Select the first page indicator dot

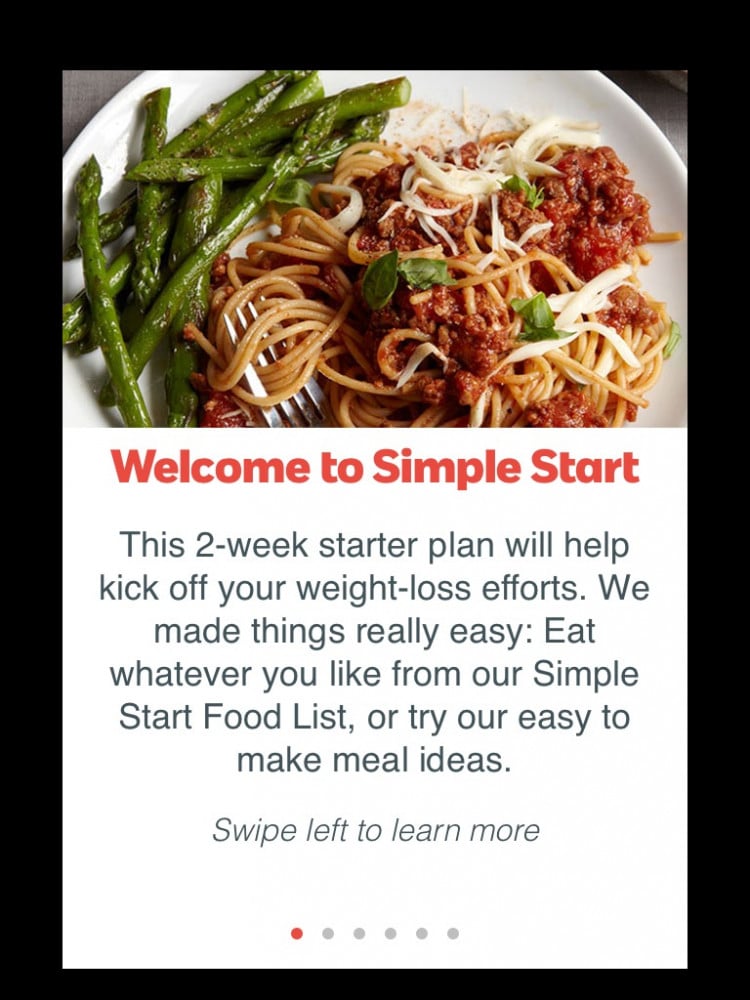pyautogui.click(x=297, y=933)
